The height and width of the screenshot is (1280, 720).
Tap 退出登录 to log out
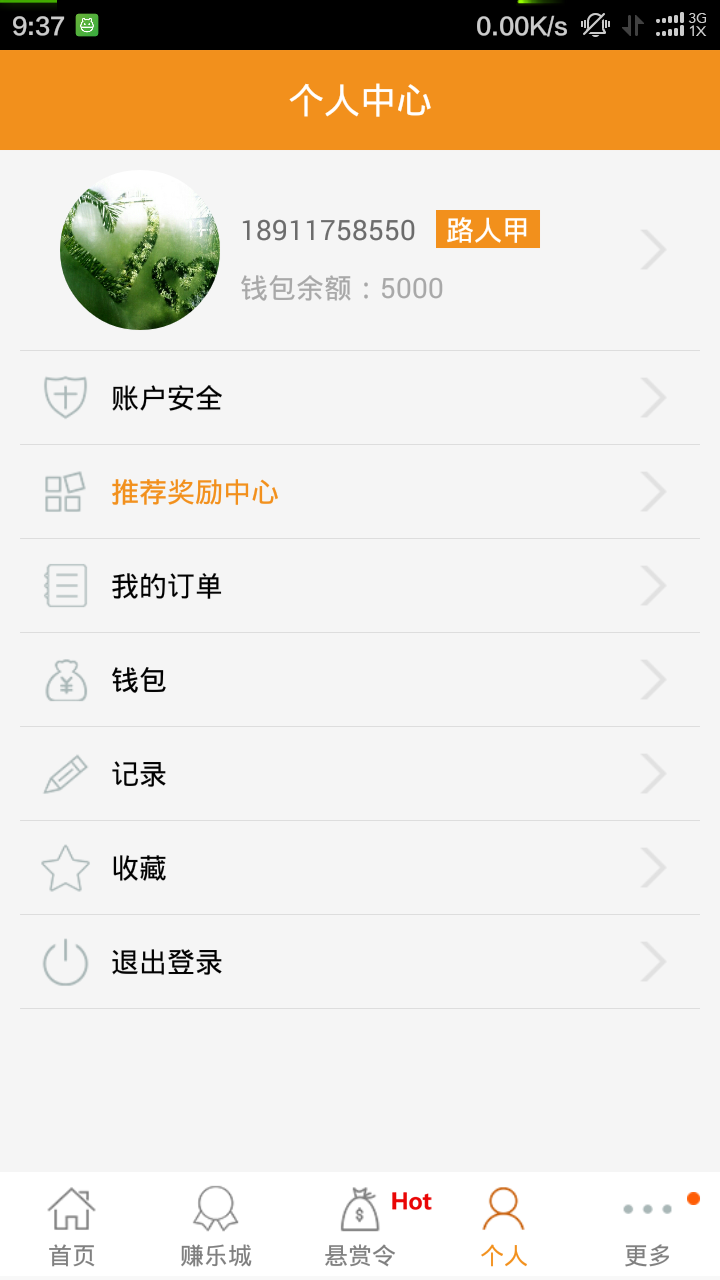[360, 962]
